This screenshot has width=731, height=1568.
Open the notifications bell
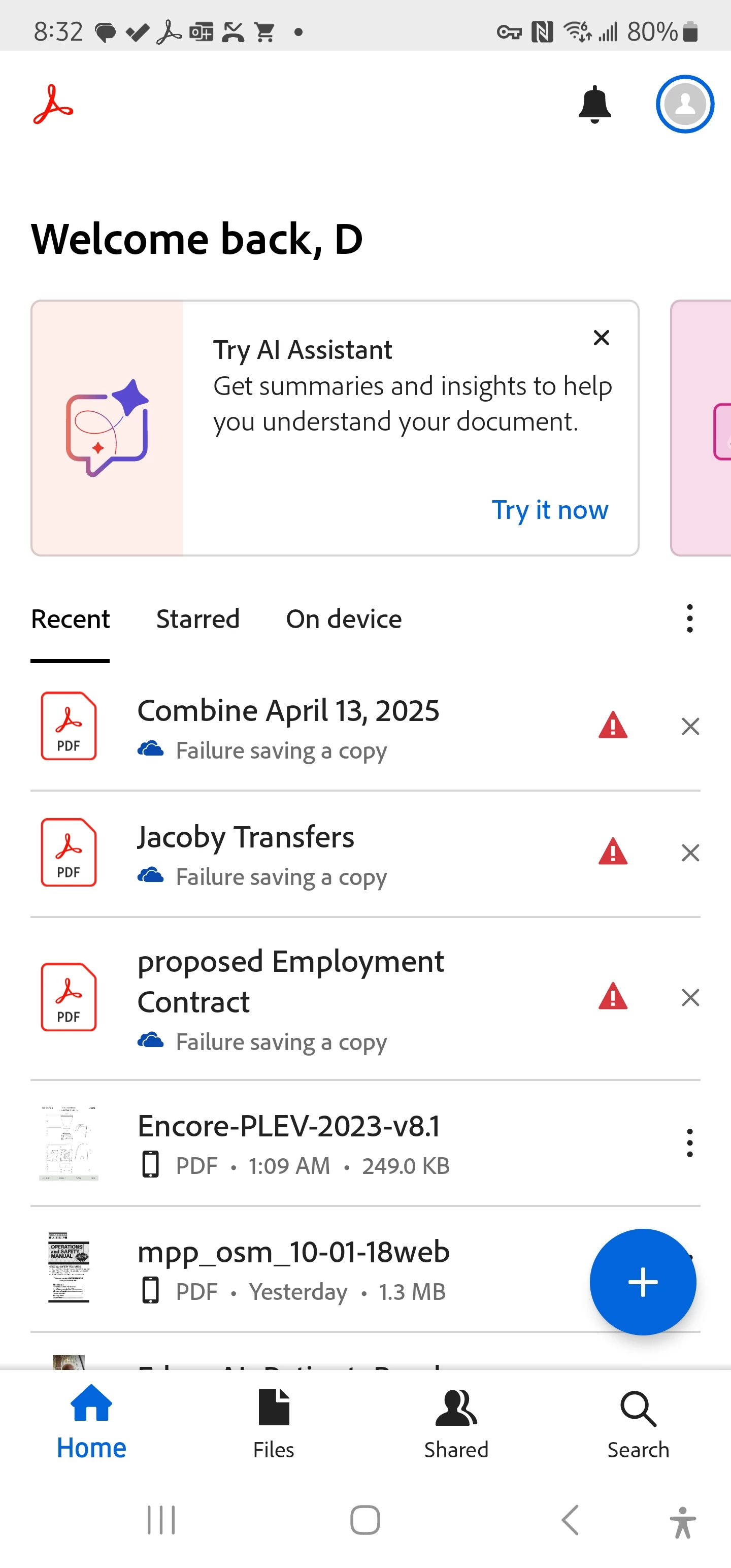594,105
